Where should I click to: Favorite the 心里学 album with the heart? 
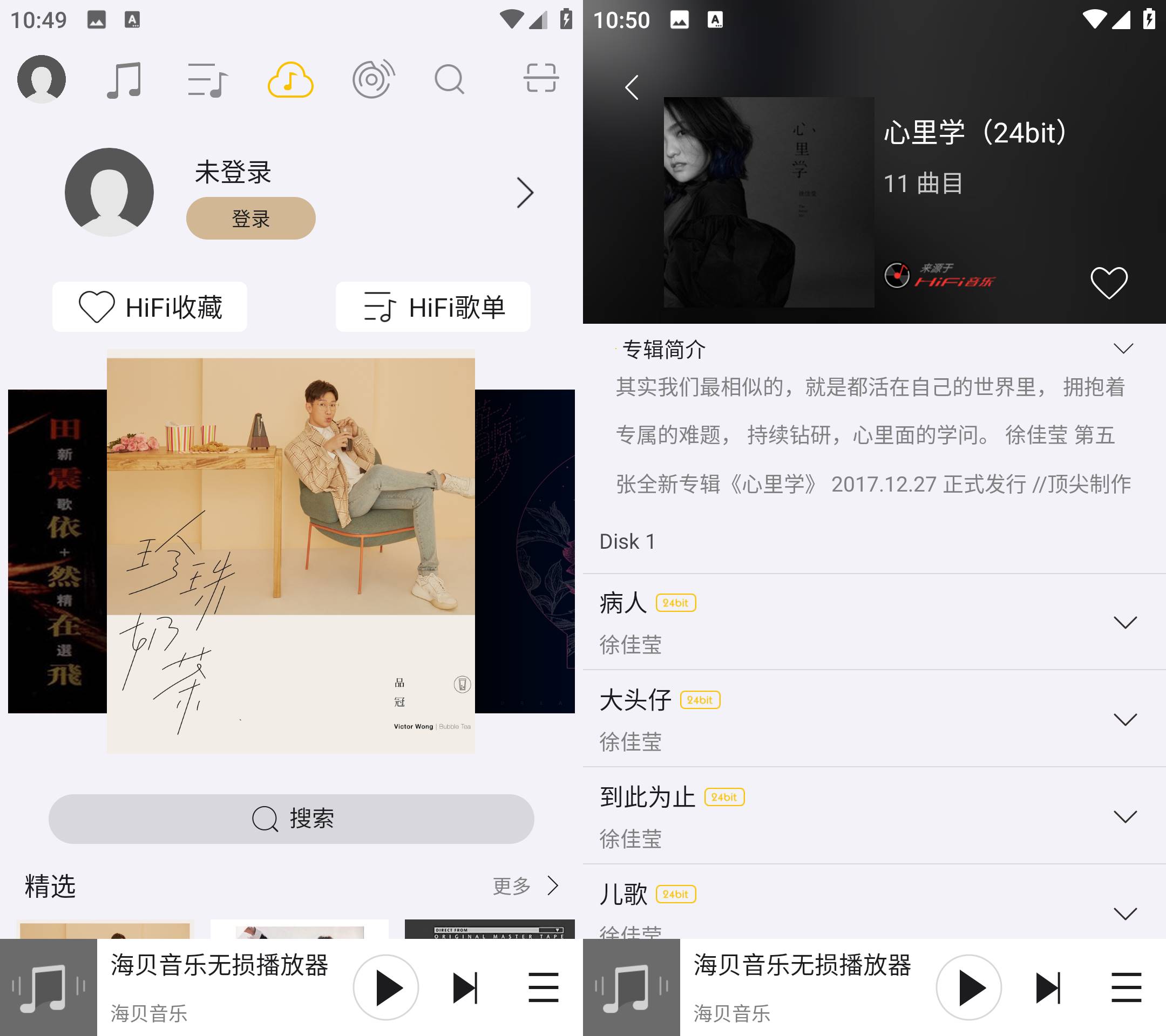[1108, 282]
